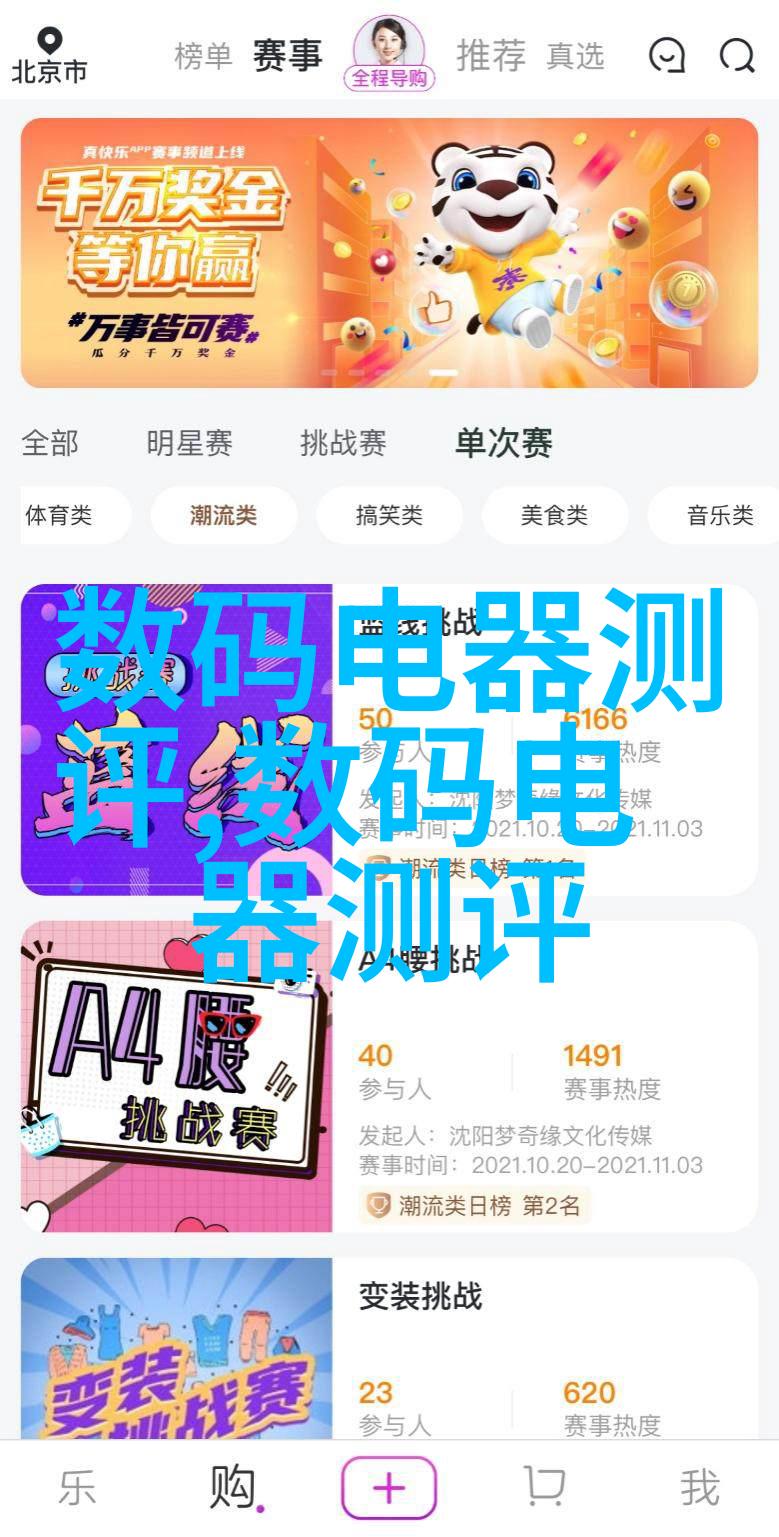This screenshot has width=779, height=1537.
Task: Tap the plus button to create
Action: coord(389,1489)
